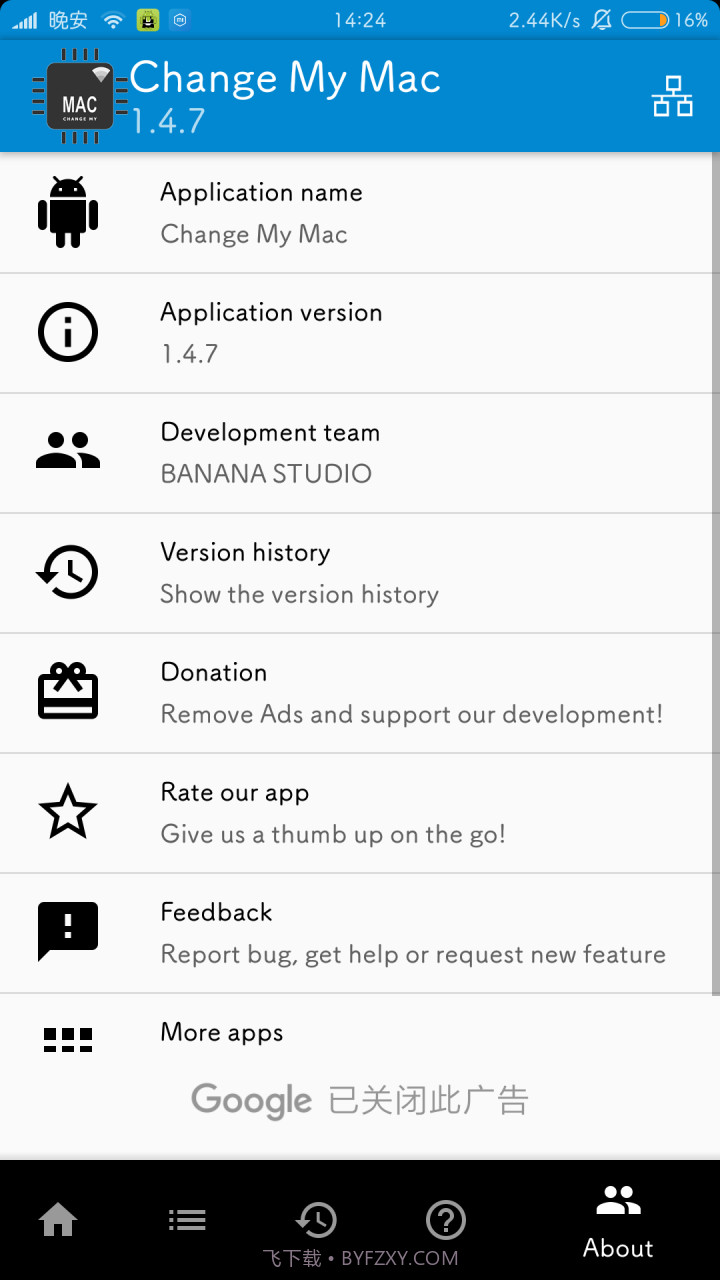
Task: Open the Home tab in the bottom navigation
Action: [58, 1219]
